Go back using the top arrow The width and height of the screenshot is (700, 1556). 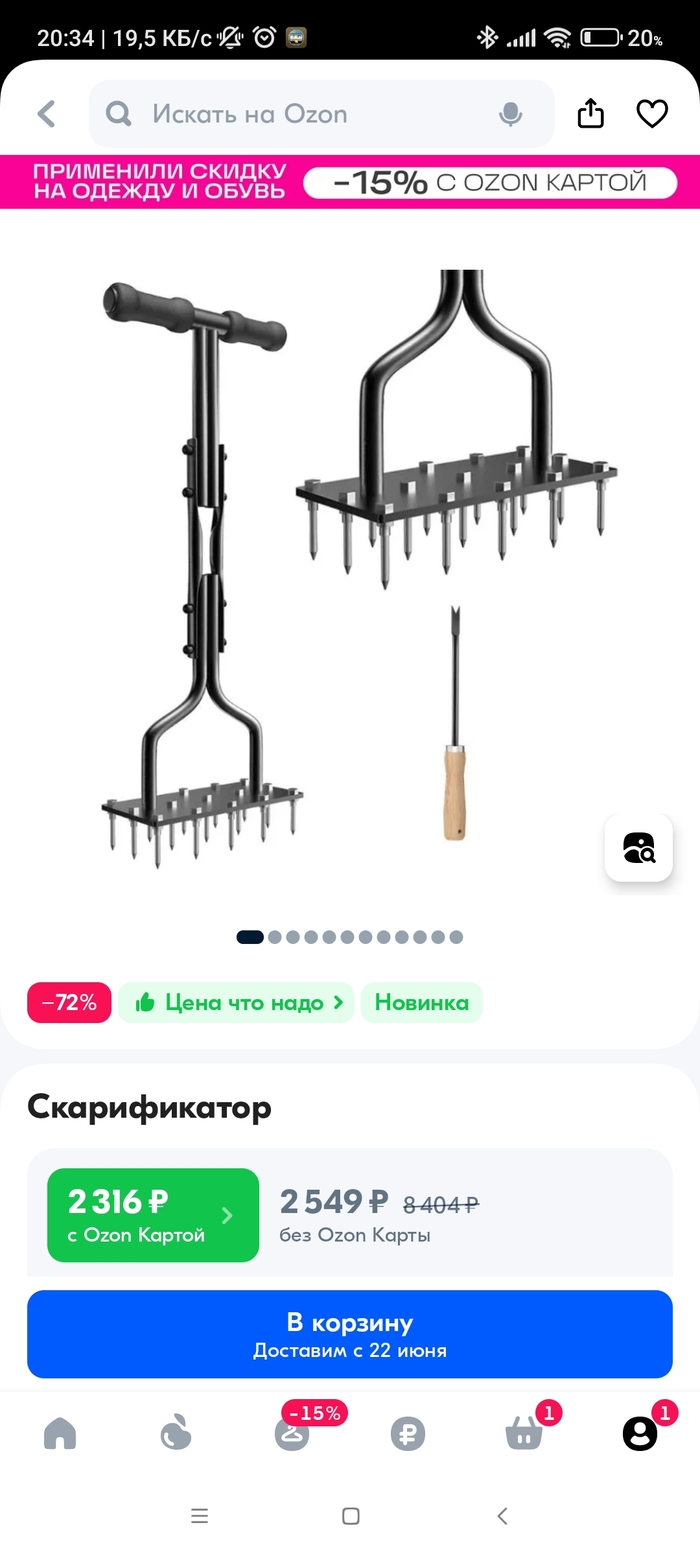(46, 114)
